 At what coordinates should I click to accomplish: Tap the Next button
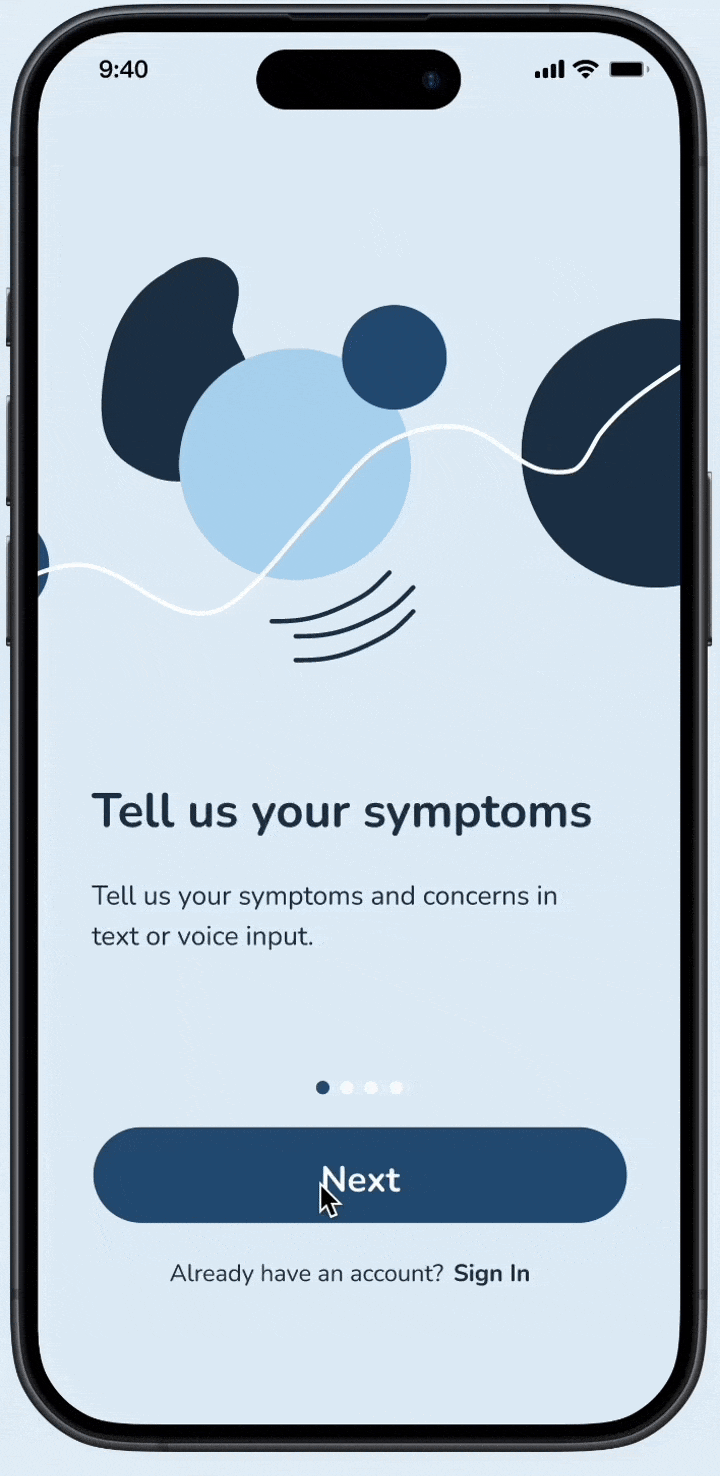coord(360,1175)
